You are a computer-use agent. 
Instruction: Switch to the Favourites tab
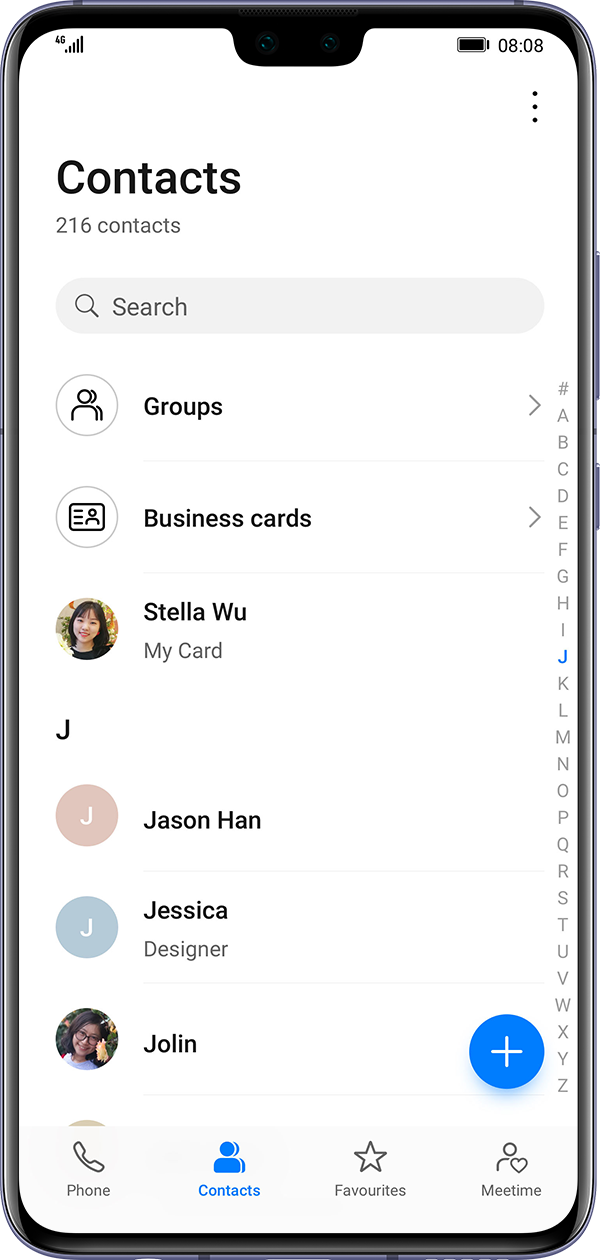point(370,1170)
